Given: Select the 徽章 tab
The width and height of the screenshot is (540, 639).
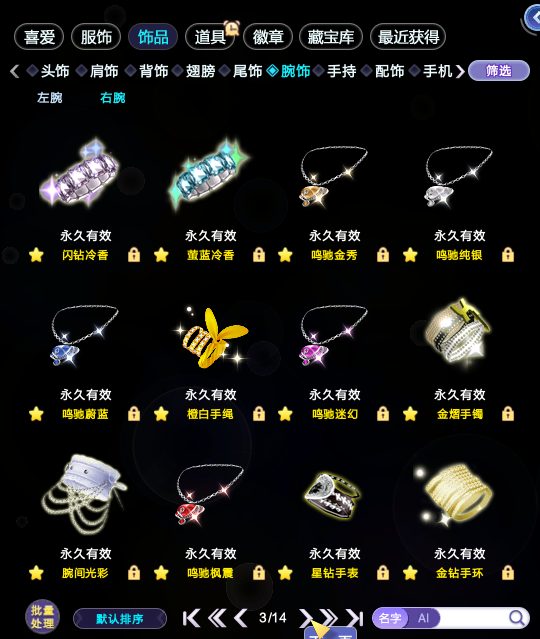Looking at the screenshot, I should pyautogui.click(x=268, y=37).
